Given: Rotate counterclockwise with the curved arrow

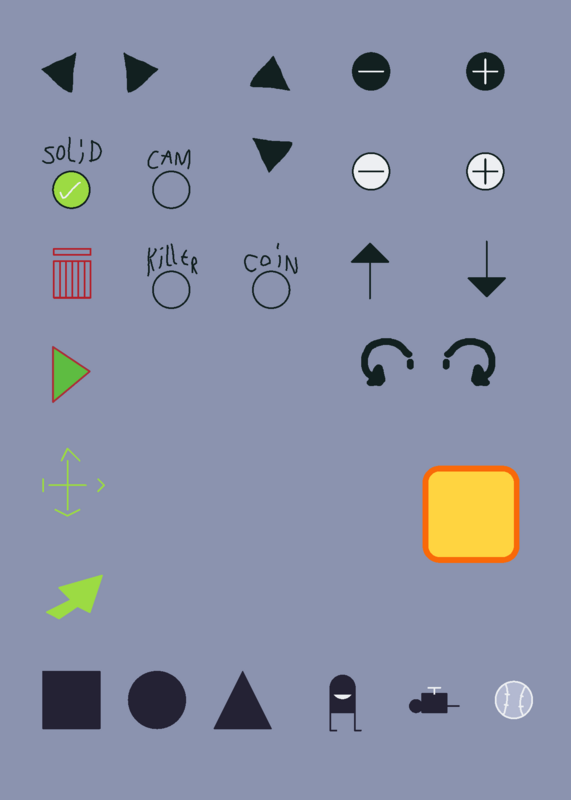Looking at the screenshot, I should [x=387, y=362].
